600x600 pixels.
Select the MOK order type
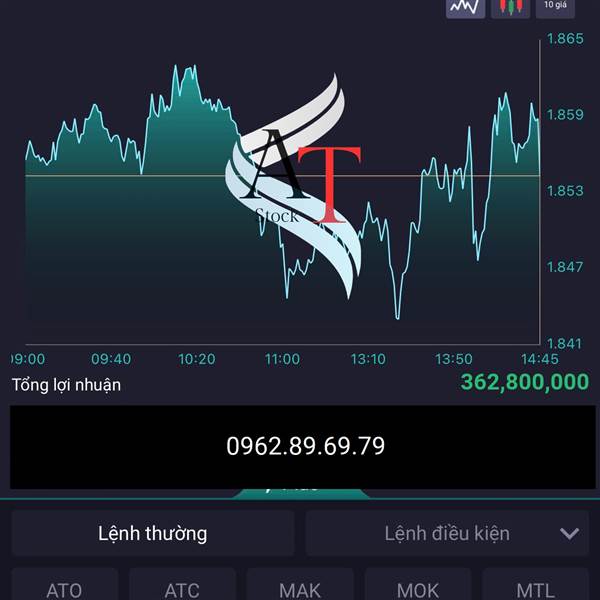pos(418,584)
